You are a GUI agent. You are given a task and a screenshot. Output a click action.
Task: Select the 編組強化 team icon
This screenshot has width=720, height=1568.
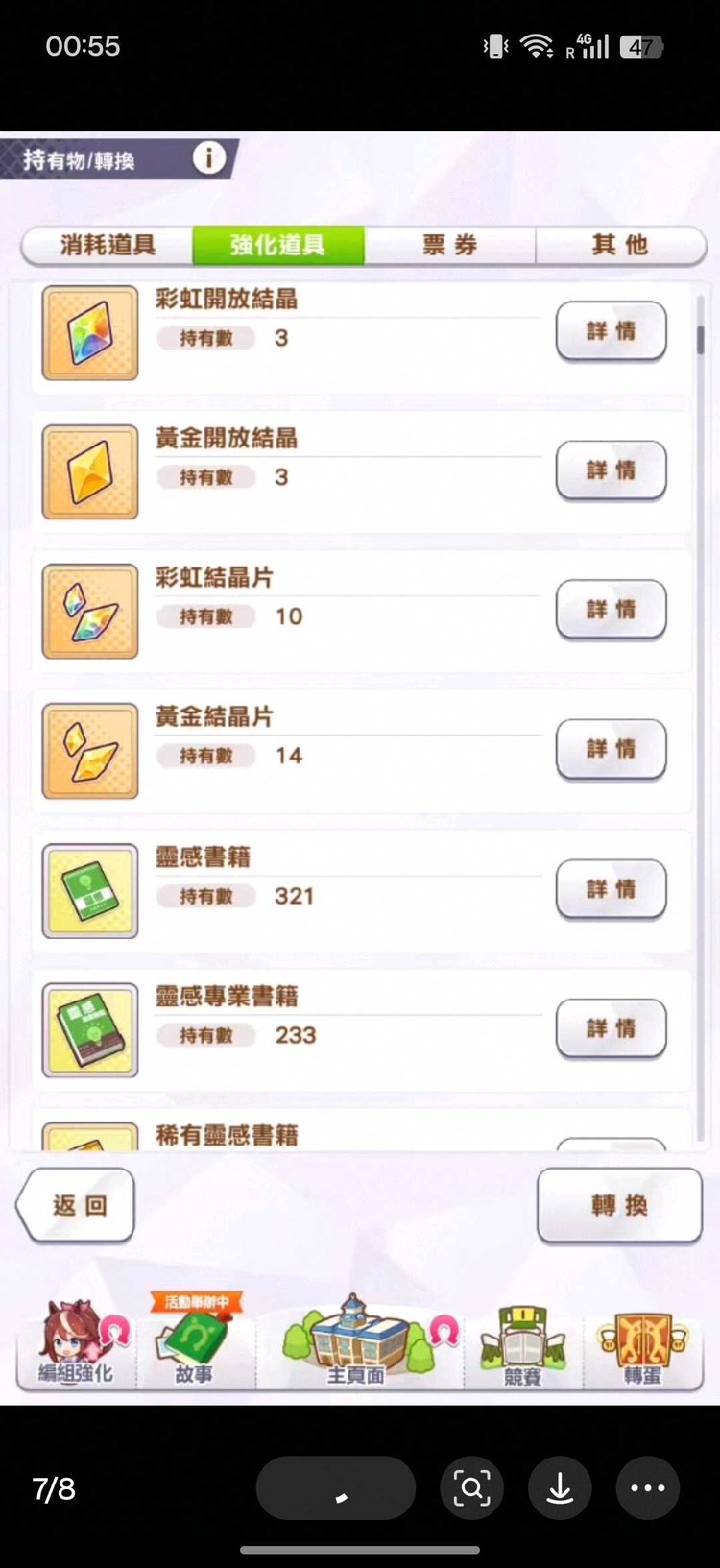(x=75, y=1341)
